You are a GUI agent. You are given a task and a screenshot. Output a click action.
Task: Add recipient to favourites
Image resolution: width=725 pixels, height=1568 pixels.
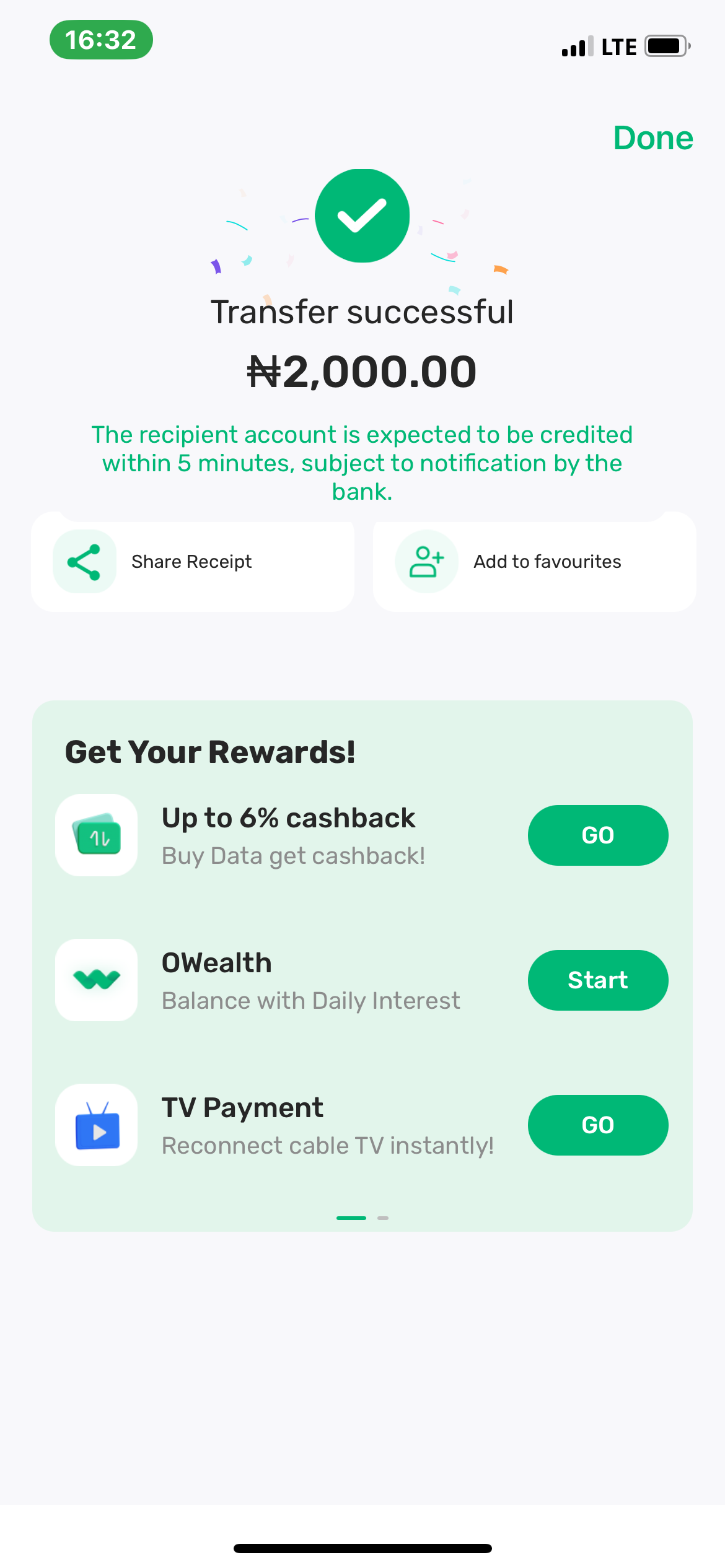coord(534,562)
